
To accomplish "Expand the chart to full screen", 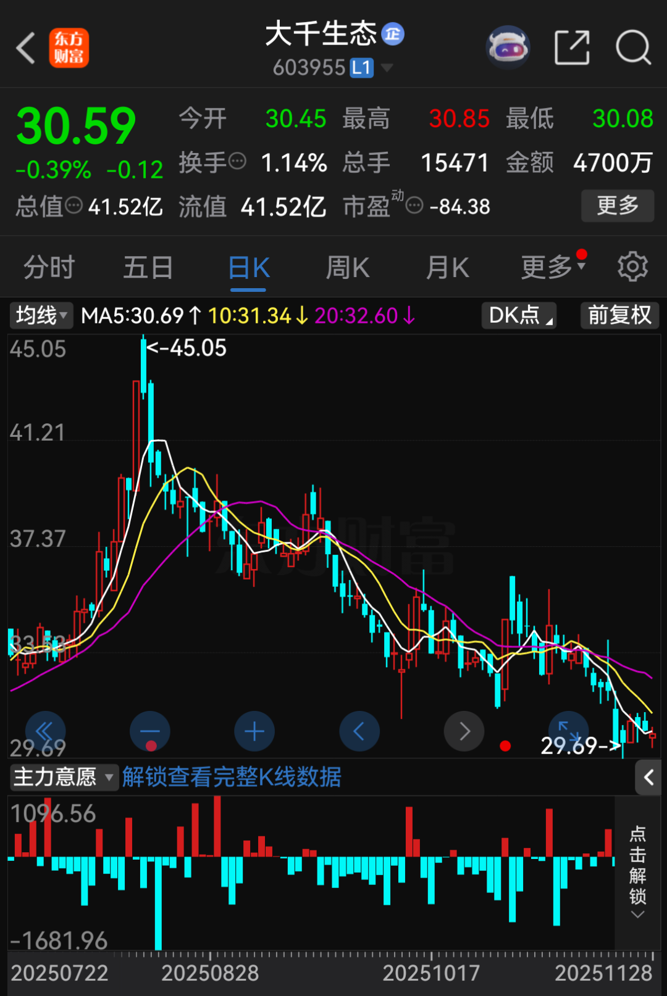I will (x=567, y=731).
